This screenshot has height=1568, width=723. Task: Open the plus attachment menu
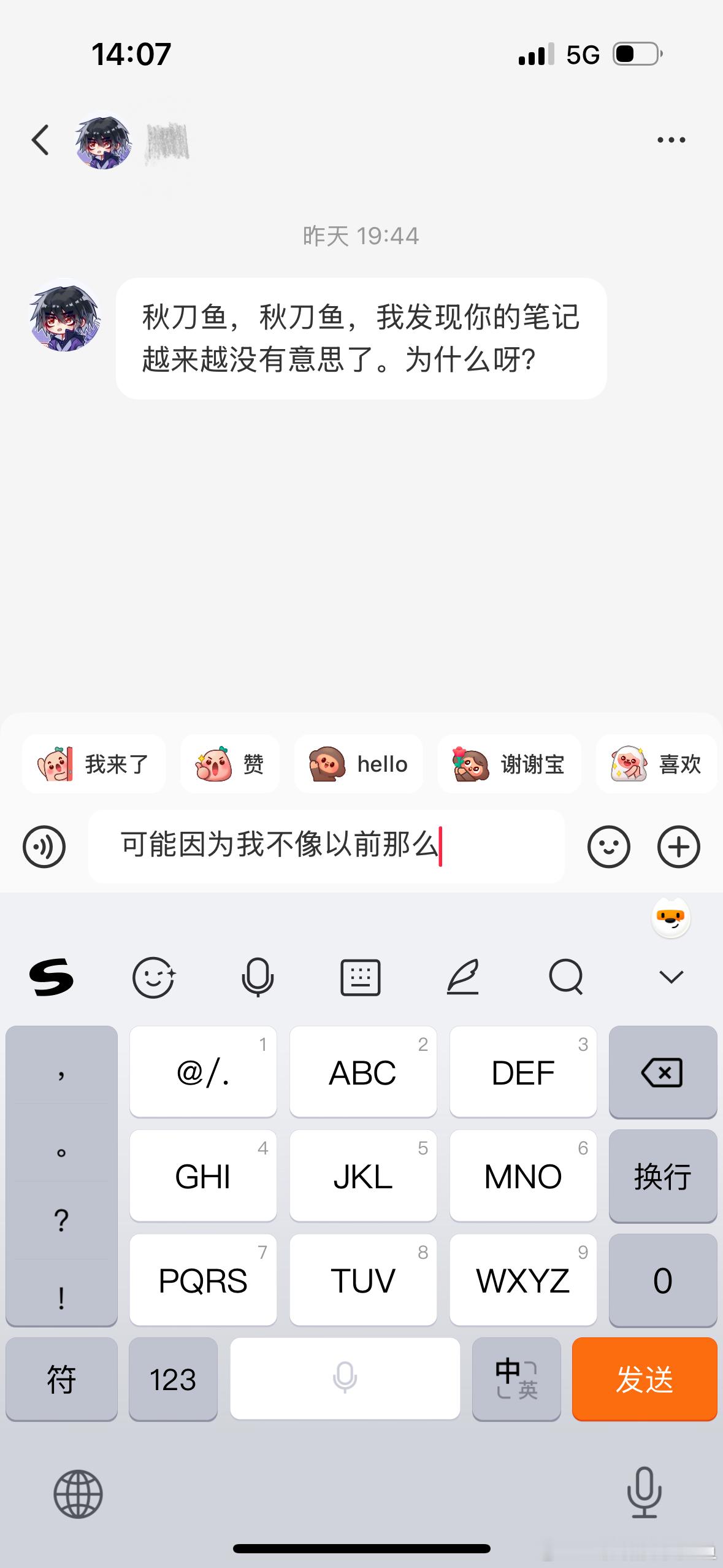678,847
